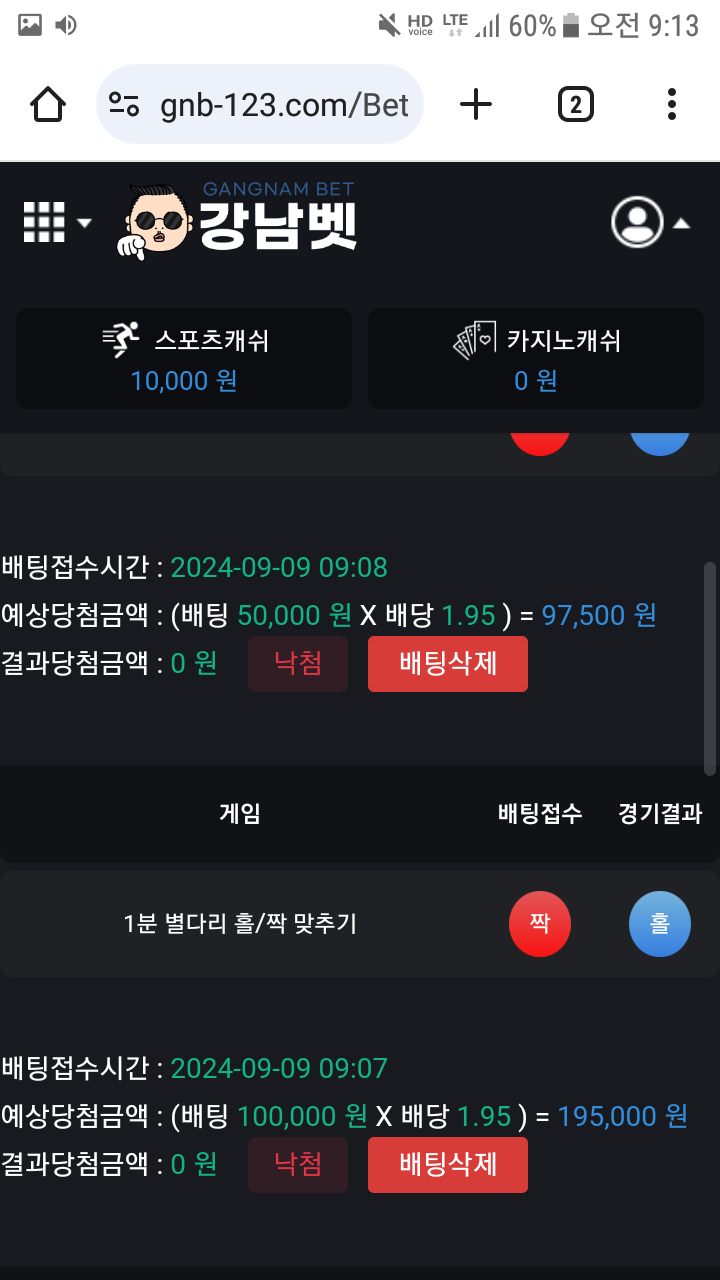Image resolution: width=720 pixels, height=1280 pixels.
Task: Tap the red 짝 circle button
Action: pyautogui.click(x=540, y=925)
